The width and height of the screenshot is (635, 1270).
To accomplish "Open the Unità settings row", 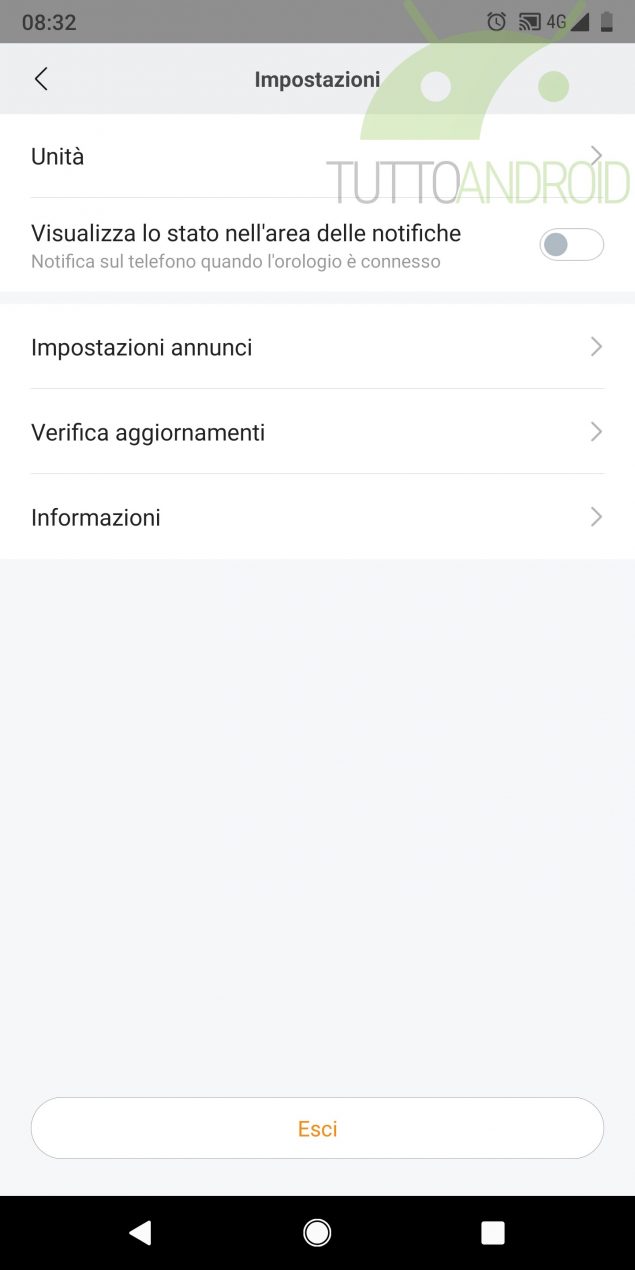I will 317,156.
